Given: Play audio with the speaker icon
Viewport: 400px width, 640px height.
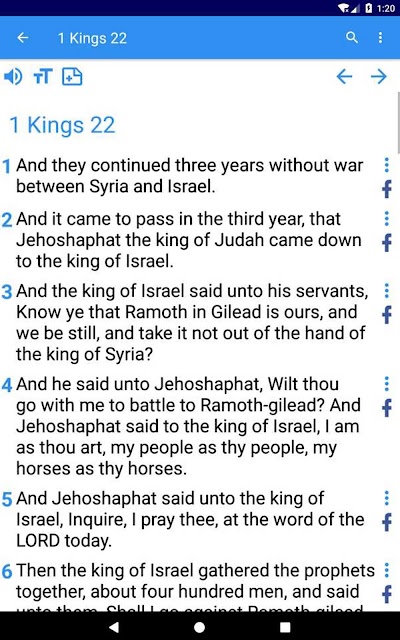Looking at the screenshot, I should pyautogui.click(x=13, y=76).
